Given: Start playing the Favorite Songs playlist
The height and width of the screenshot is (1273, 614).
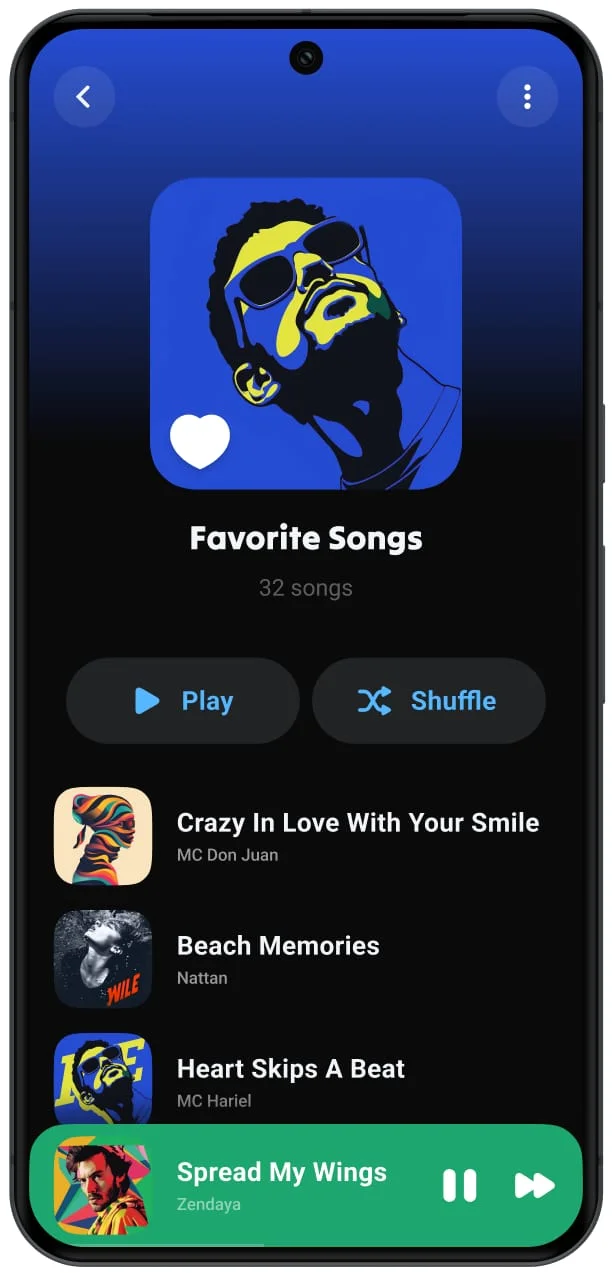Looking at the screenshot, I should [183, 701].
